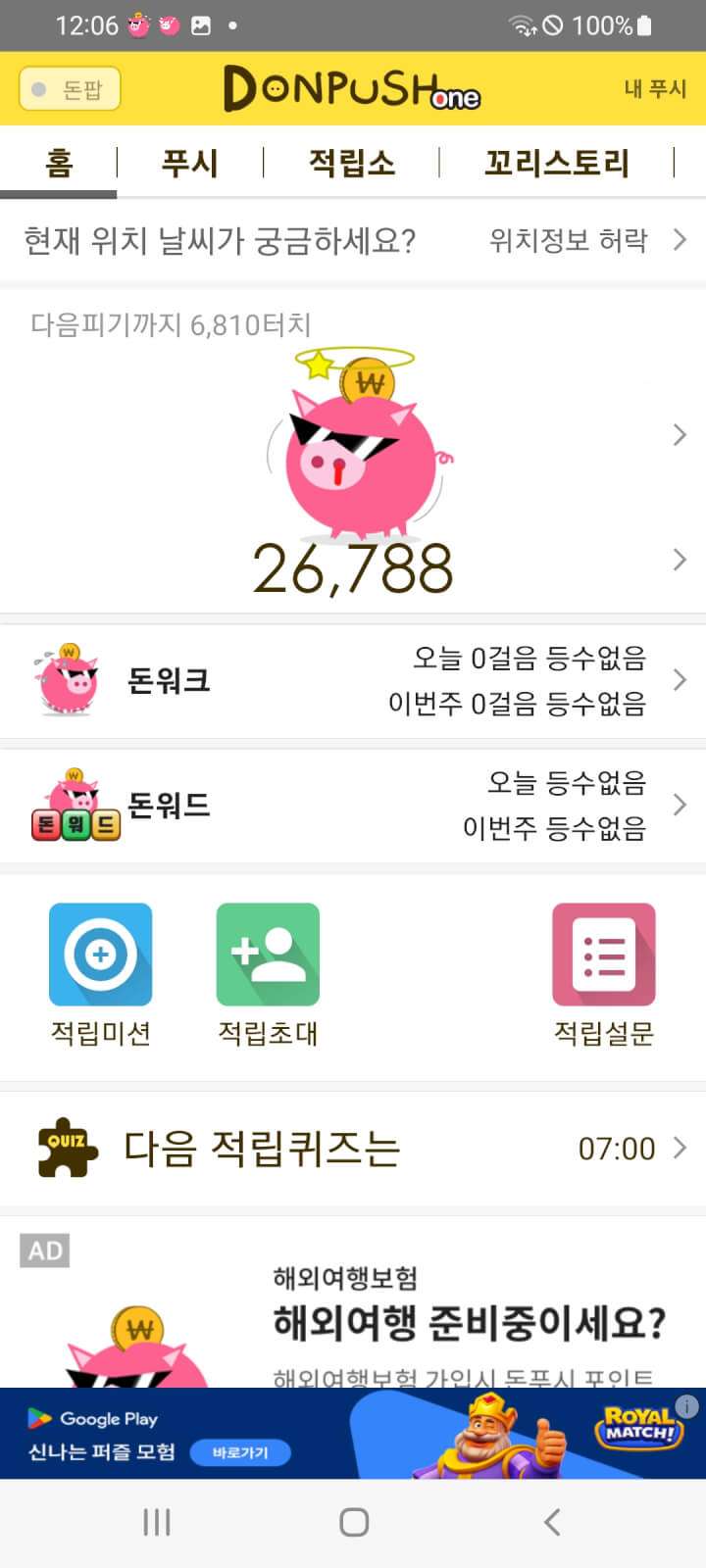Open the 26,788 points details
This screenshot has height=1568, width=706.
pyautogui.click(x=353, y=568)
